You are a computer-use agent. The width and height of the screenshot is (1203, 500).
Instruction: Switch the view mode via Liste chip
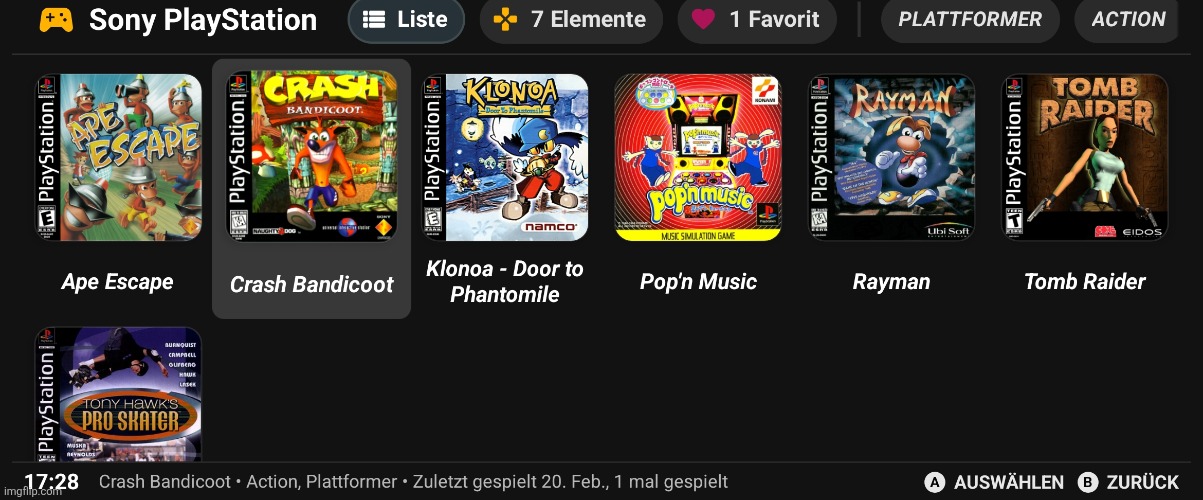tap(405, 20)
